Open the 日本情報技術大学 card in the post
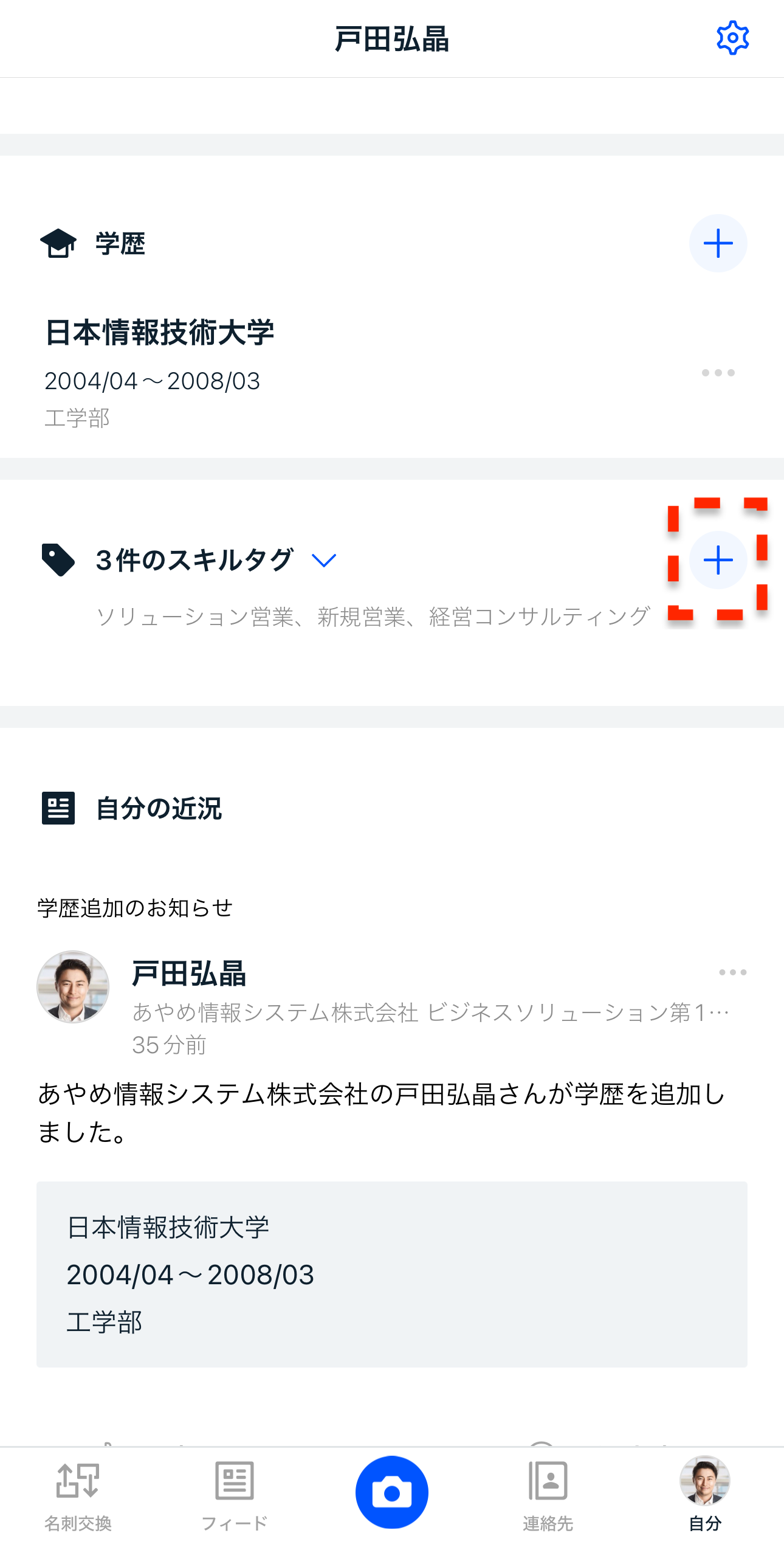 (x=391, y=1274)
